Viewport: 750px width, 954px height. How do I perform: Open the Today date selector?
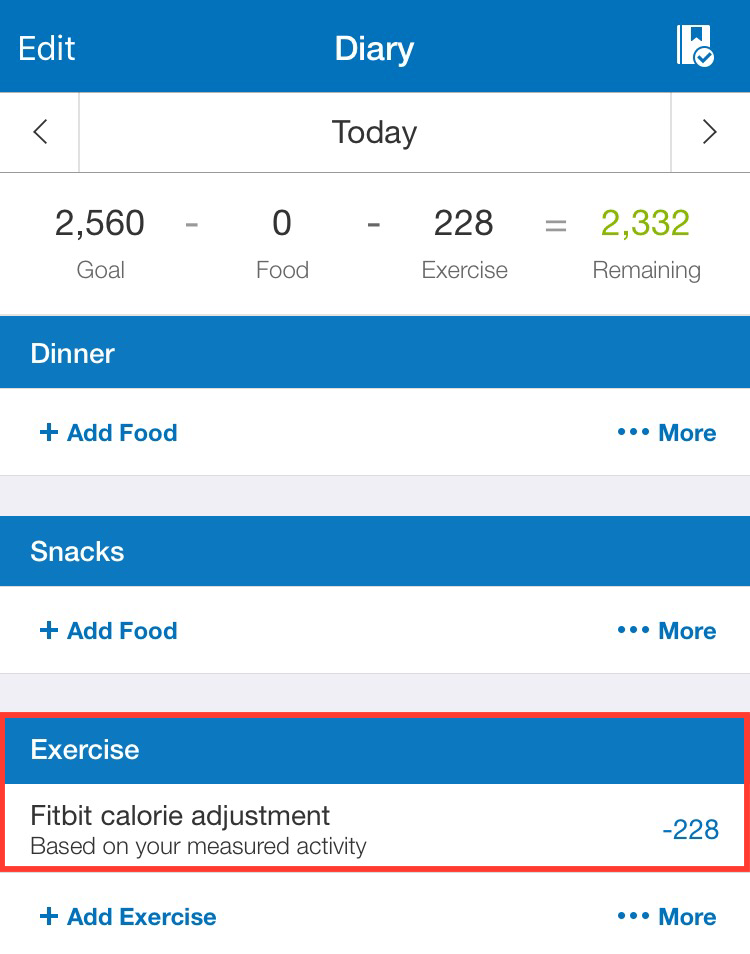[374, 131]
